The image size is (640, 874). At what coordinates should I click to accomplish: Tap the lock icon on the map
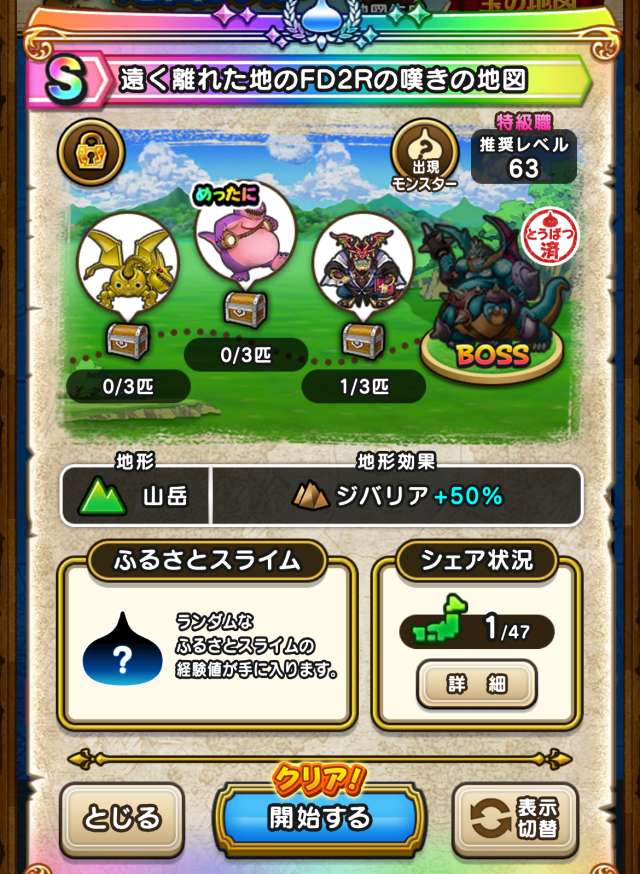coord(91,150)
